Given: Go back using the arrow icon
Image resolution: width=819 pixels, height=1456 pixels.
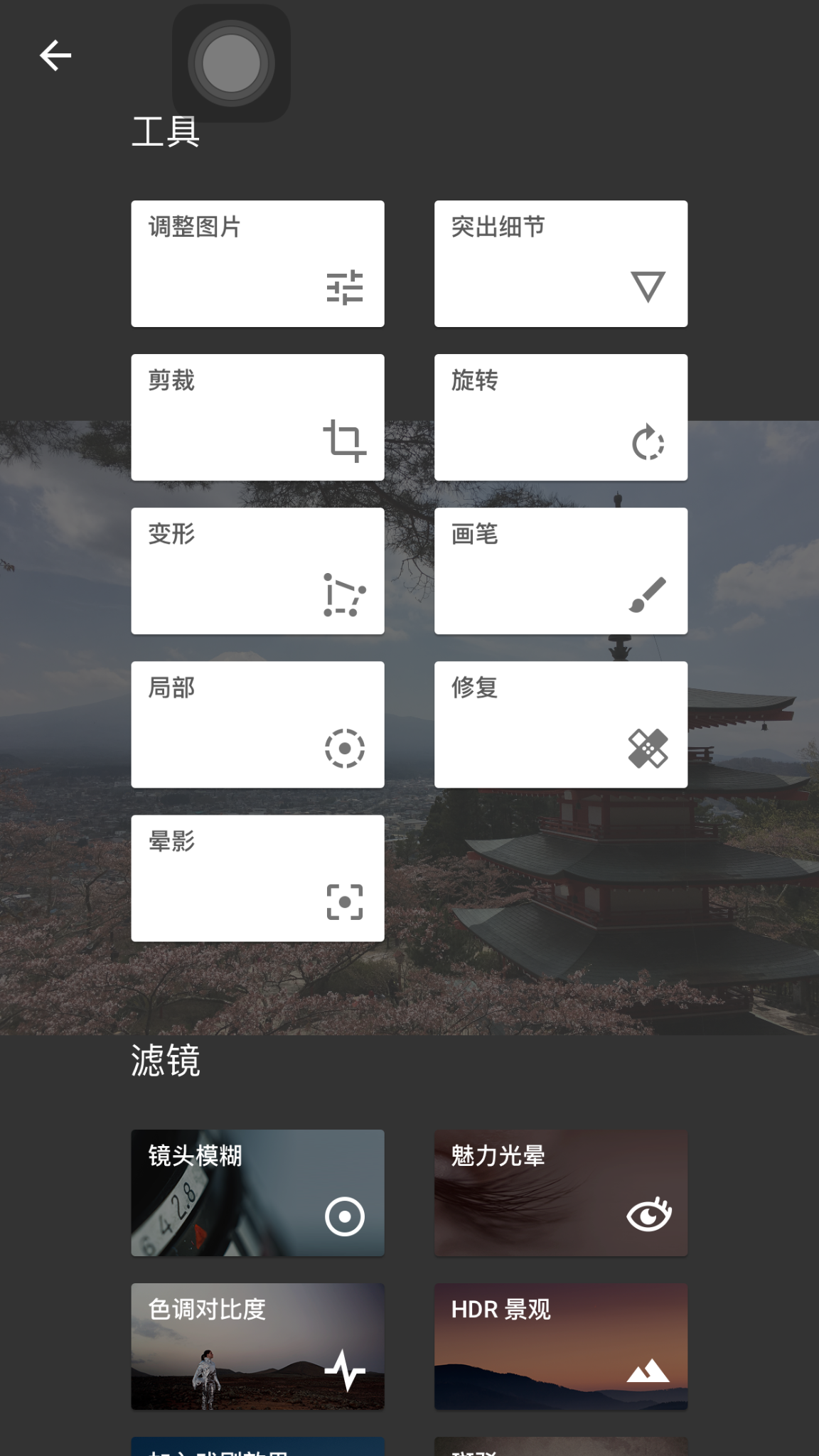Looking at the screenshot, I should click(55, 55).
